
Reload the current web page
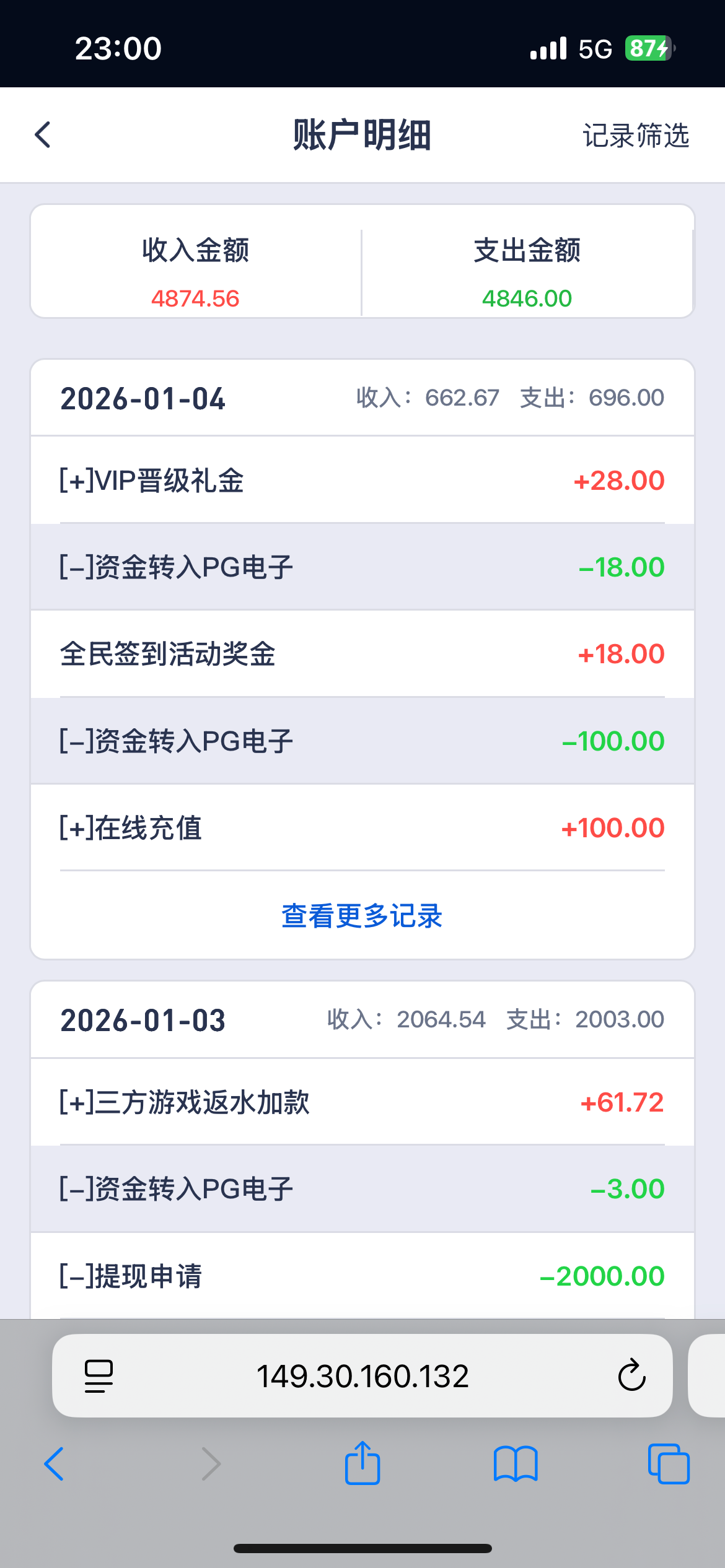631,1376
